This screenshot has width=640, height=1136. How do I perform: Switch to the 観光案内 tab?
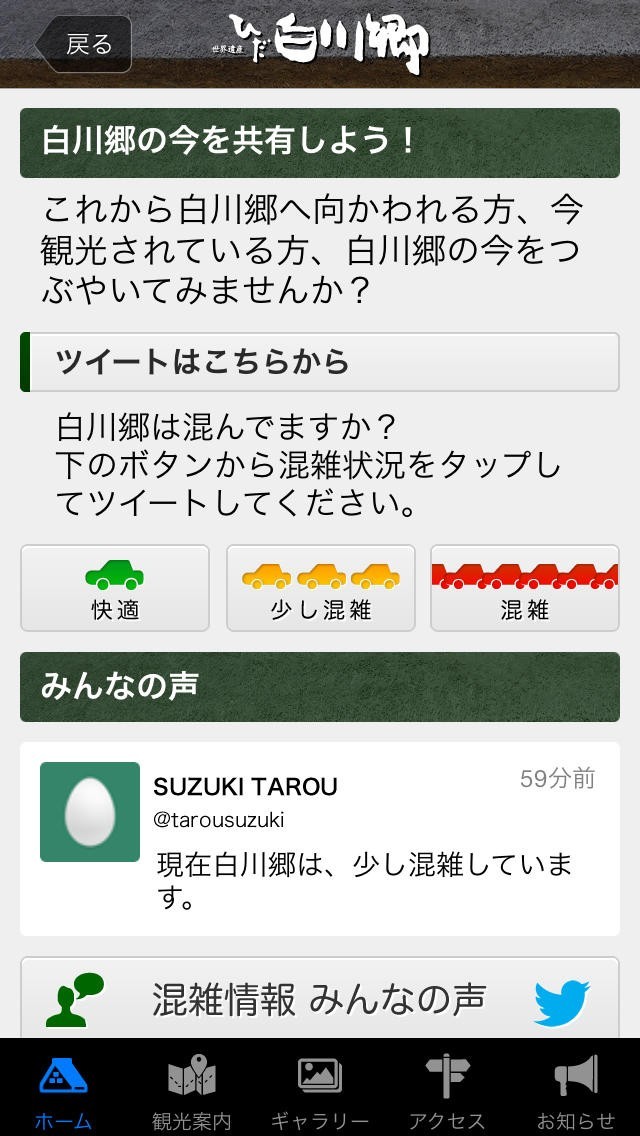[x=191, y=1090]
